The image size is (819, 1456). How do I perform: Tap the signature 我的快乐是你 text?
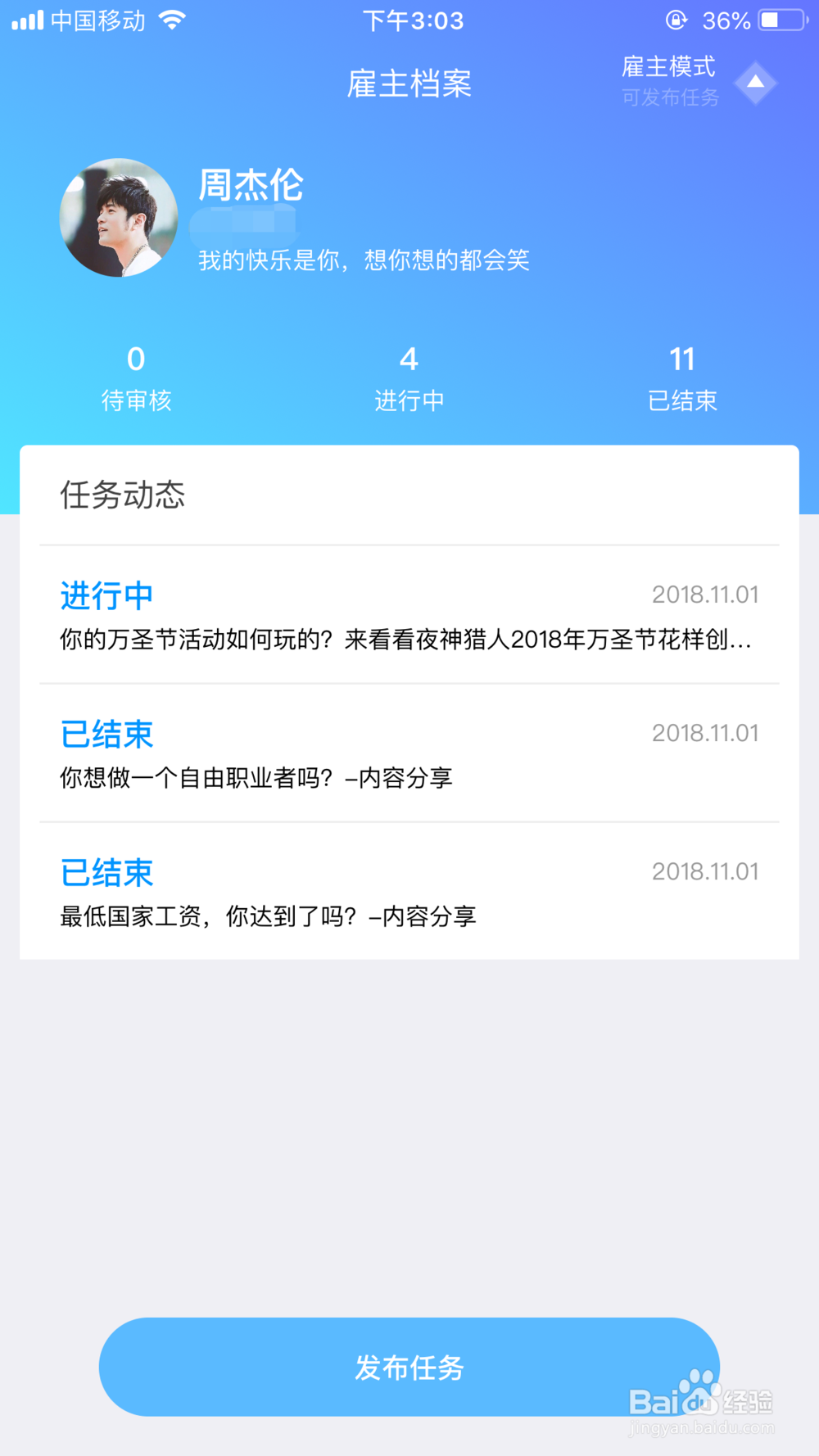click(363, 260)
